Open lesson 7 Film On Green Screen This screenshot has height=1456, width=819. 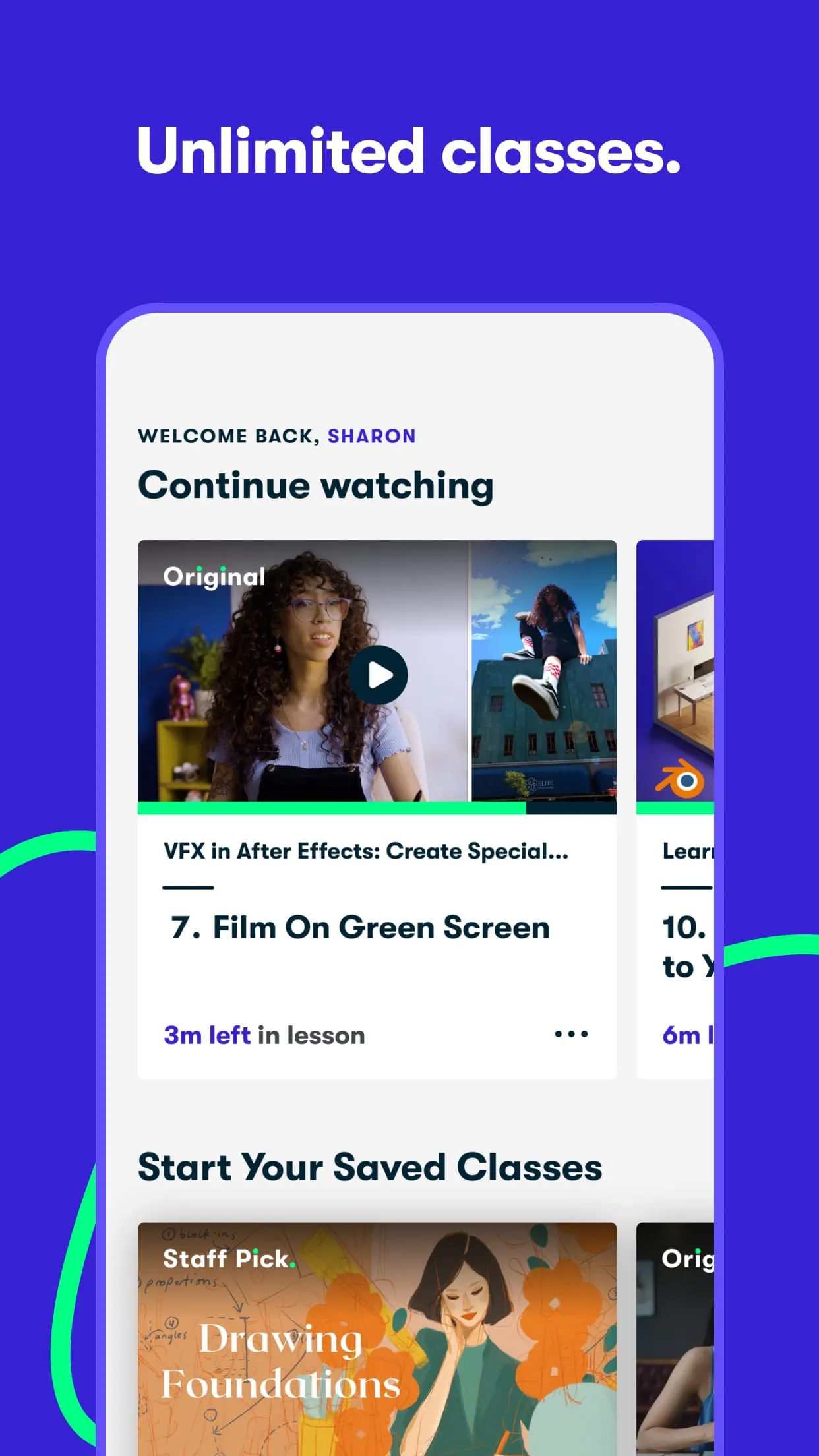pos(359,927)
